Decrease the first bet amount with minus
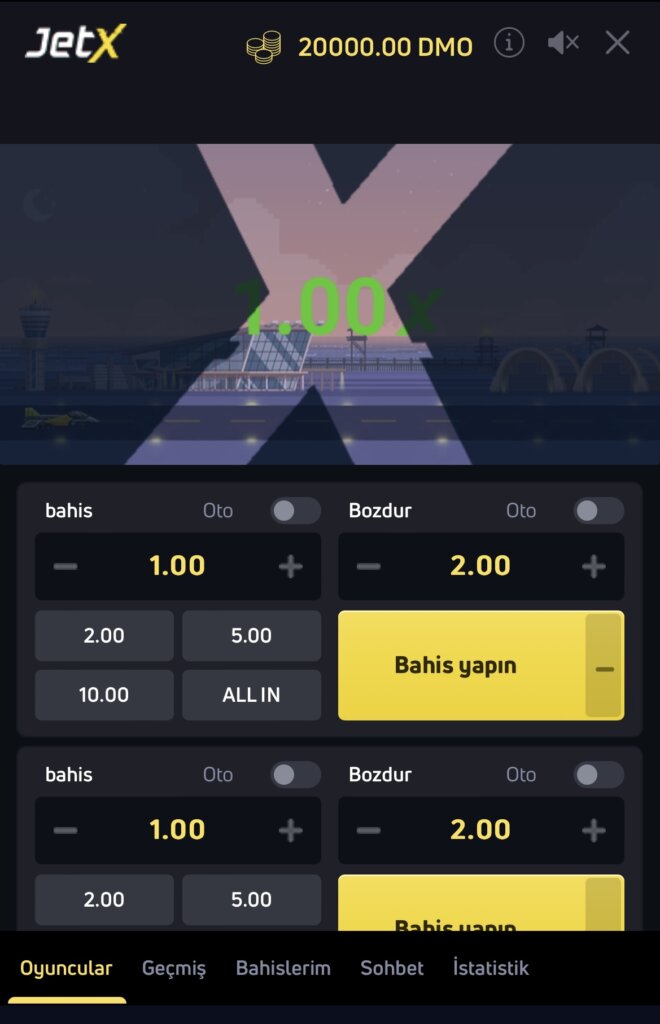This screenshot has width=660, height=1024. [x=66, y=566]
